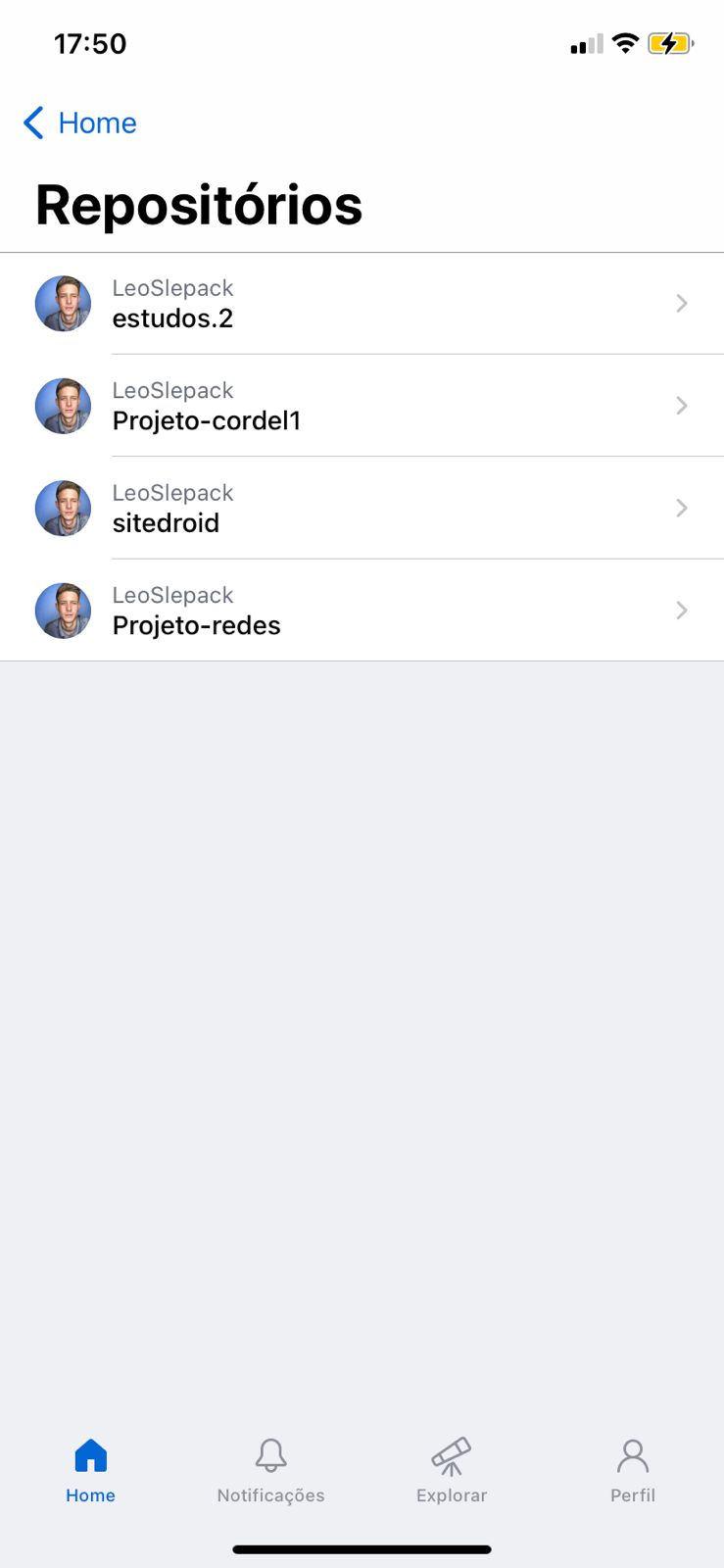Image resolution: width=724 pixels, height=1568 pixels.
Task: Tap the Wi-Fi status icon
Action: click(624, 43)
